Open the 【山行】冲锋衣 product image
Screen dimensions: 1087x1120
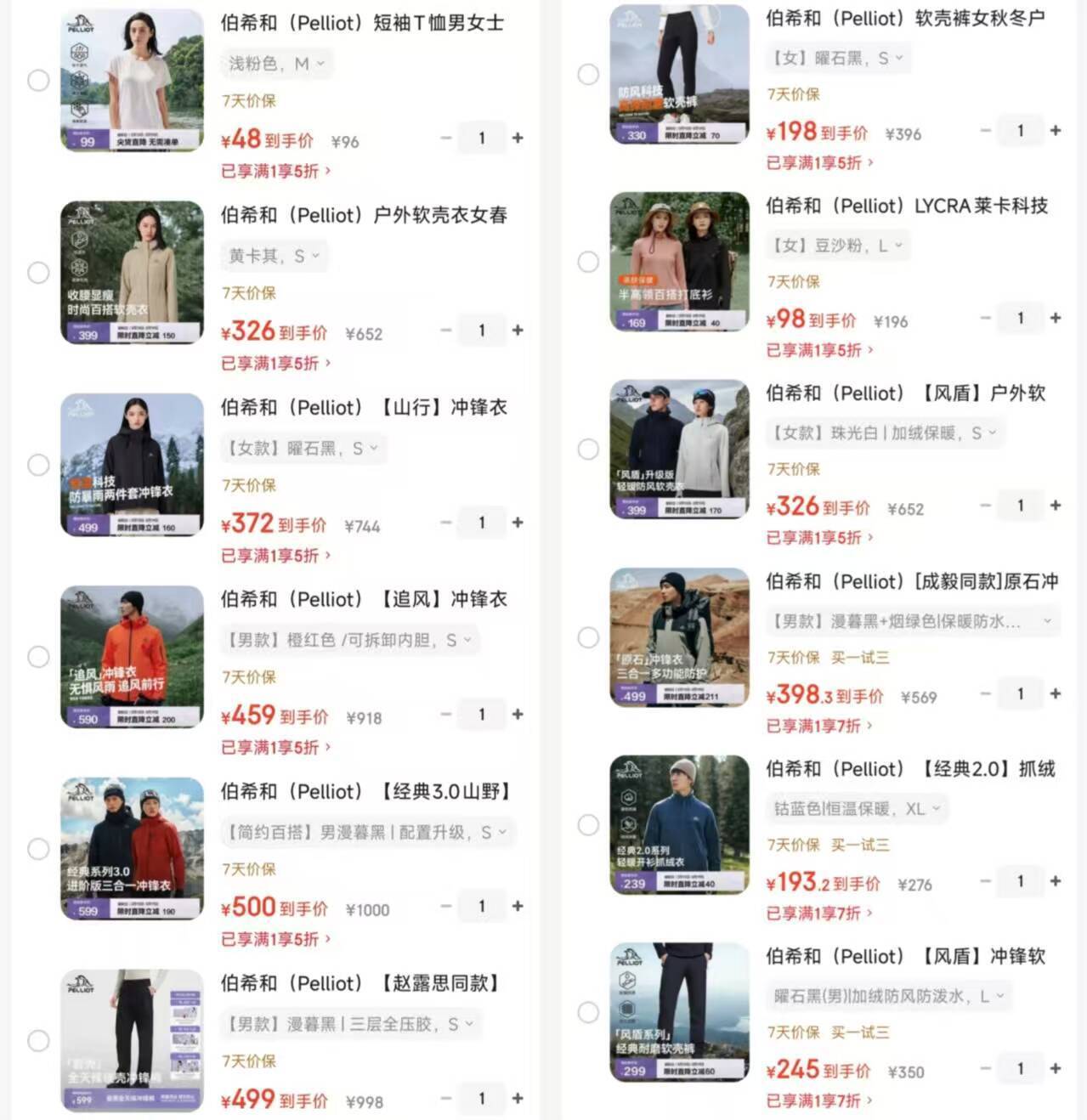coord(133,465)
